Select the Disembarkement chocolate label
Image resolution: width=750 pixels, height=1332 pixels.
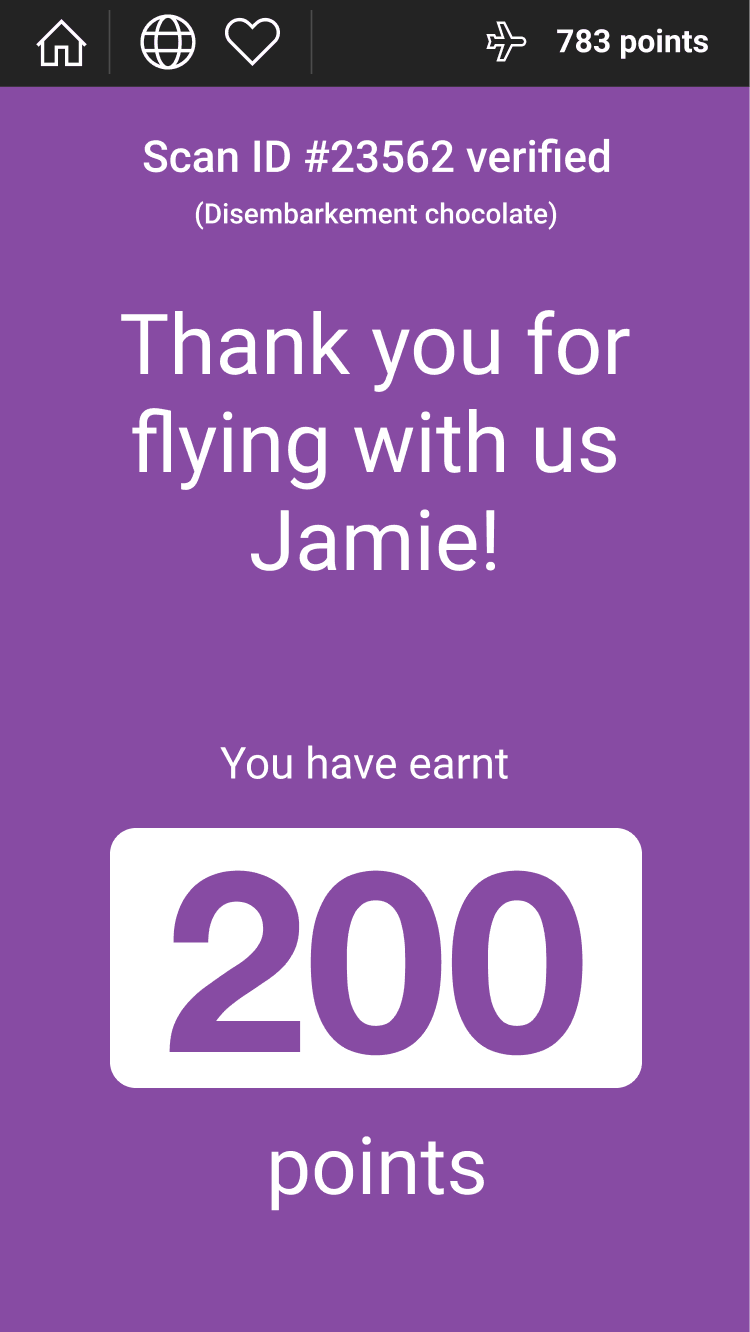[375, 213]
